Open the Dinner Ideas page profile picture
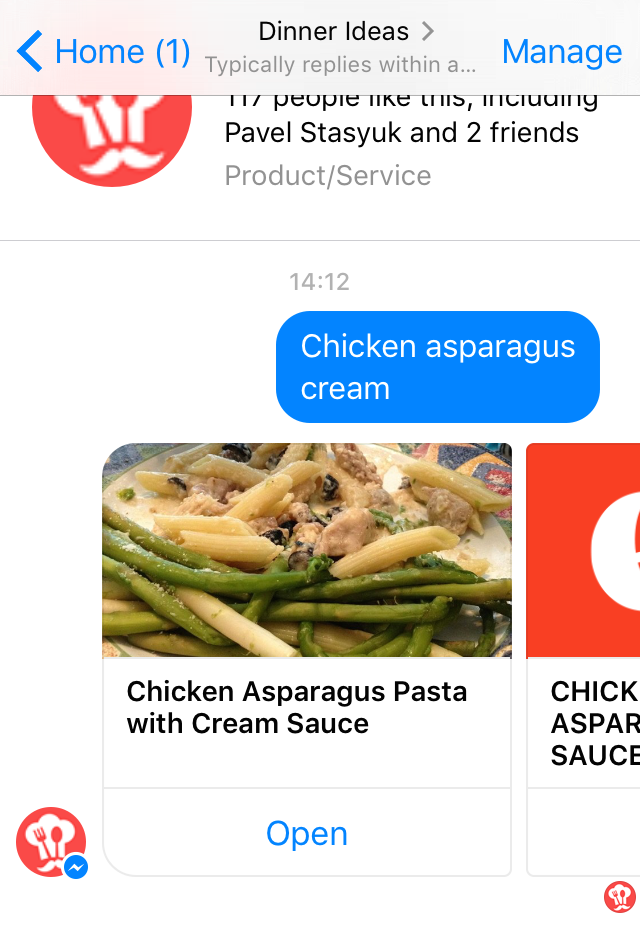640x940 pixels. coord(111,130)
